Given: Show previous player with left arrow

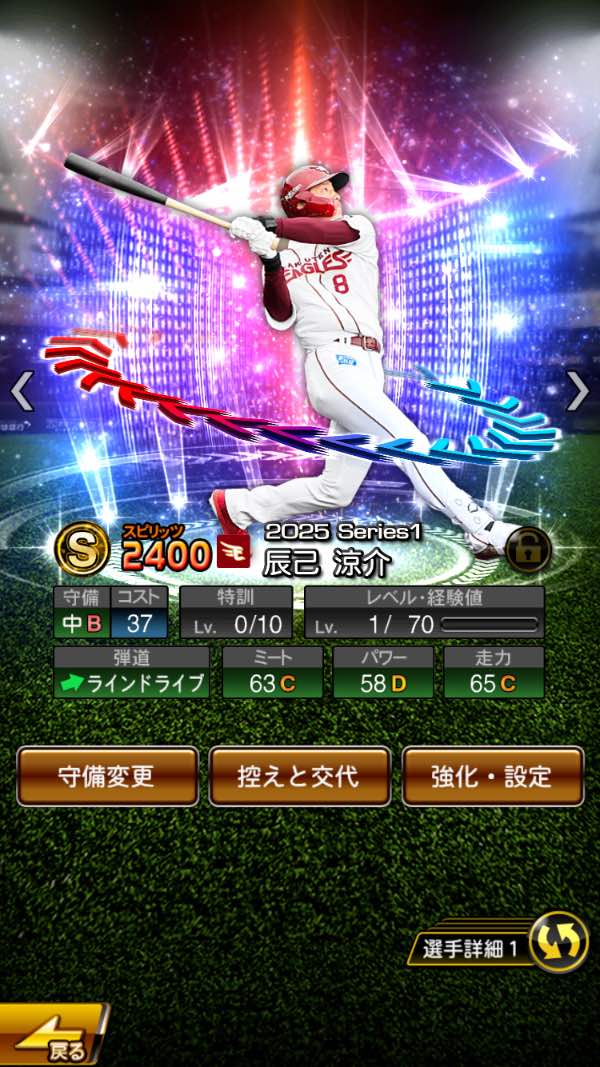Looking at the screenshot, I should coord(22,391).
